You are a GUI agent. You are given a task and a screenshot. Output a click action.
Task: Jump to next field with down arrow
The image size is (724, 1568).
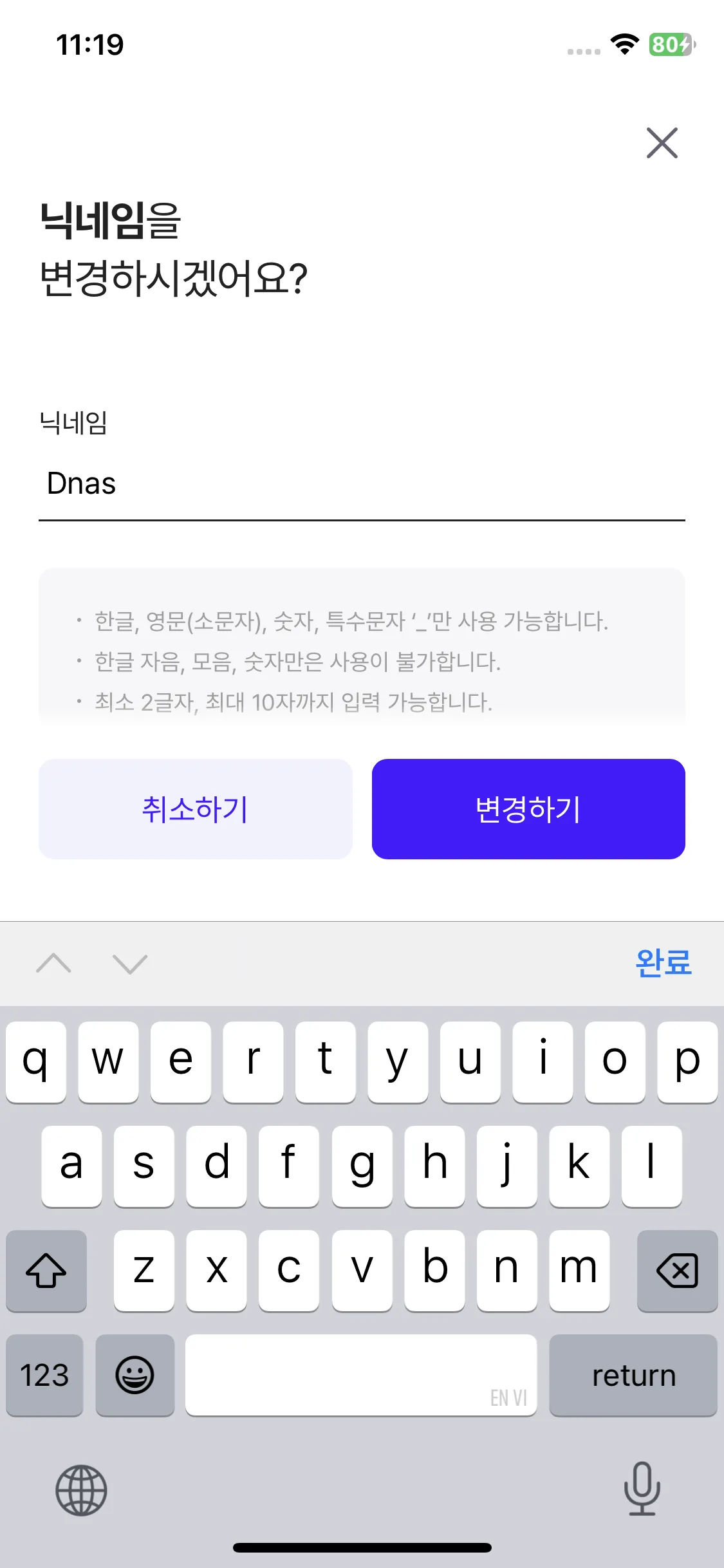[x=130, y=964]
